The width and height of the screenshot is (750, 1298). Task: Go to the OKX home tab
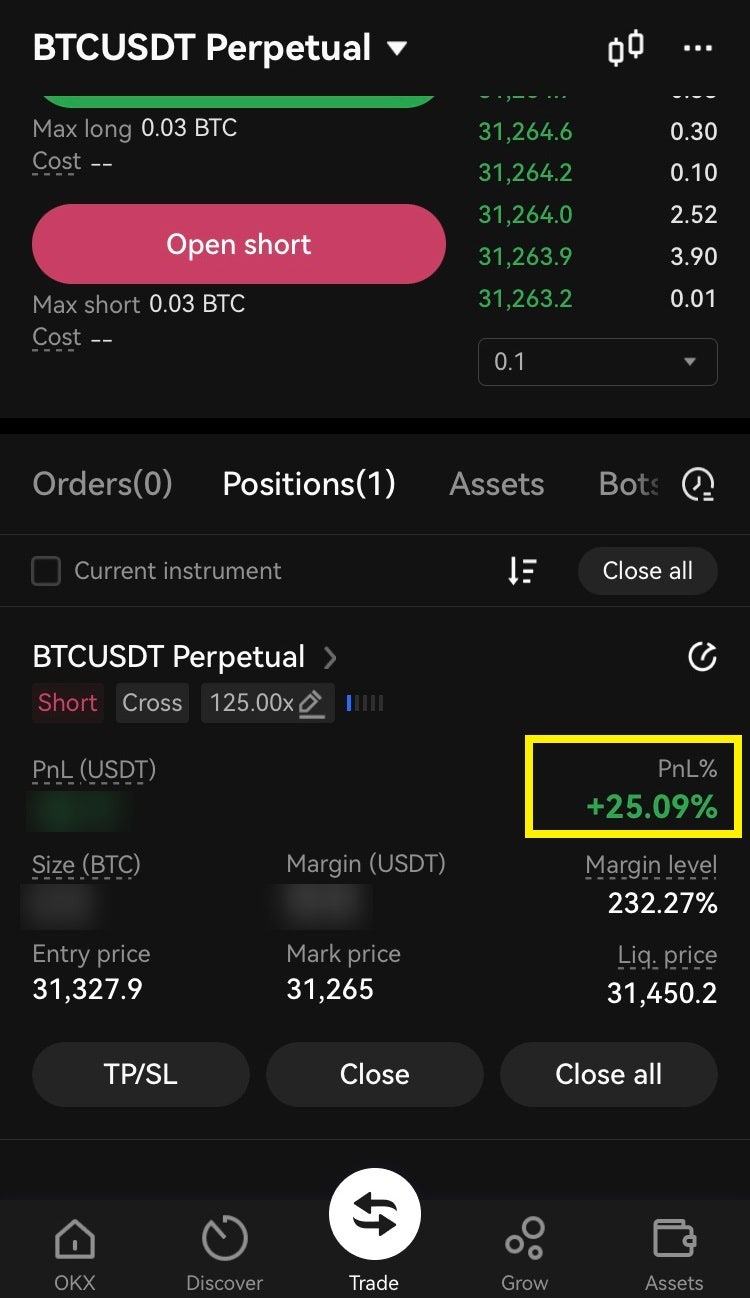(x=76, y=1254)
